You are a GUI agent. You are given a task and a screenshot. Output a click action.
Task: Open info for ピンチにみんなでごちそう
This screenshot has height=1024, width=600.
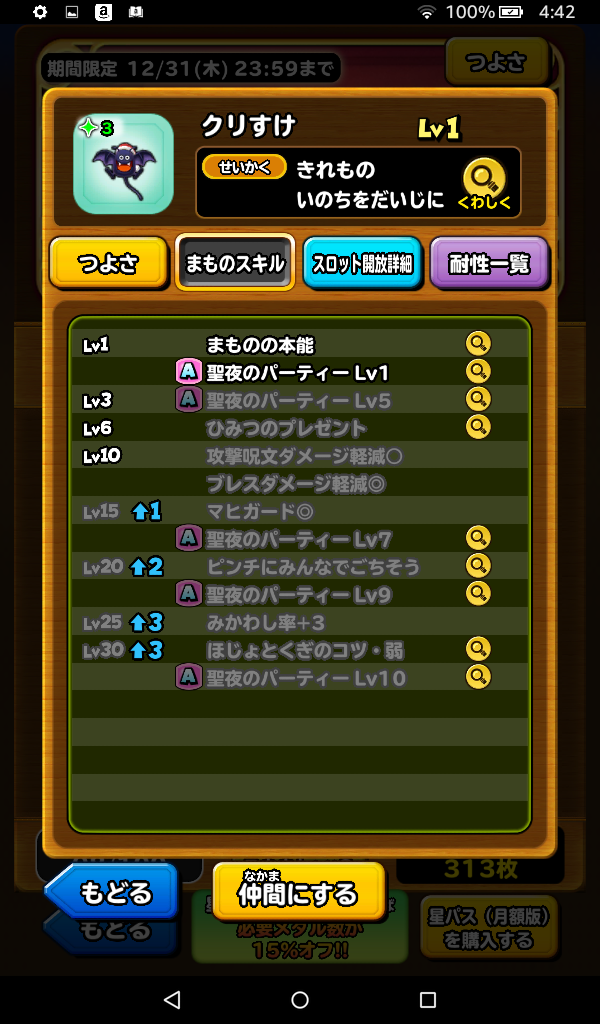tap(479, 566)
